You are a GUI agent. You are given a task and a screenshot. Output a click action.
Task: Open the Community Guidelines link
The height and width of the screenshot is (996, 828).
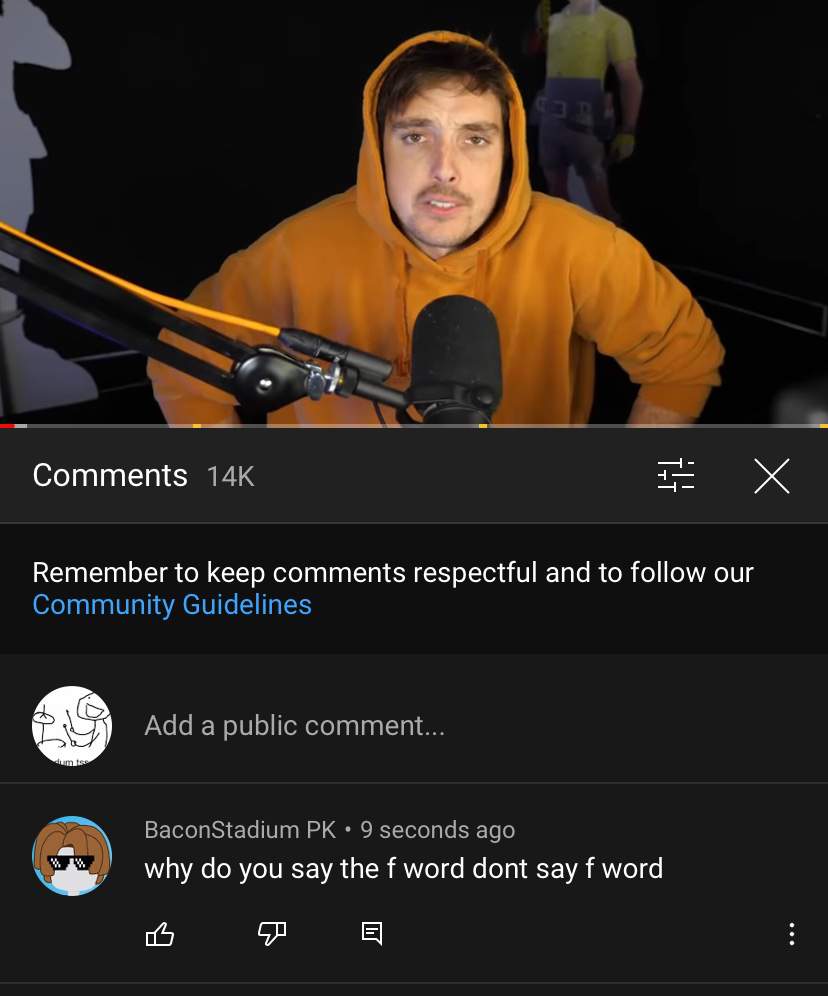point(172,605)
